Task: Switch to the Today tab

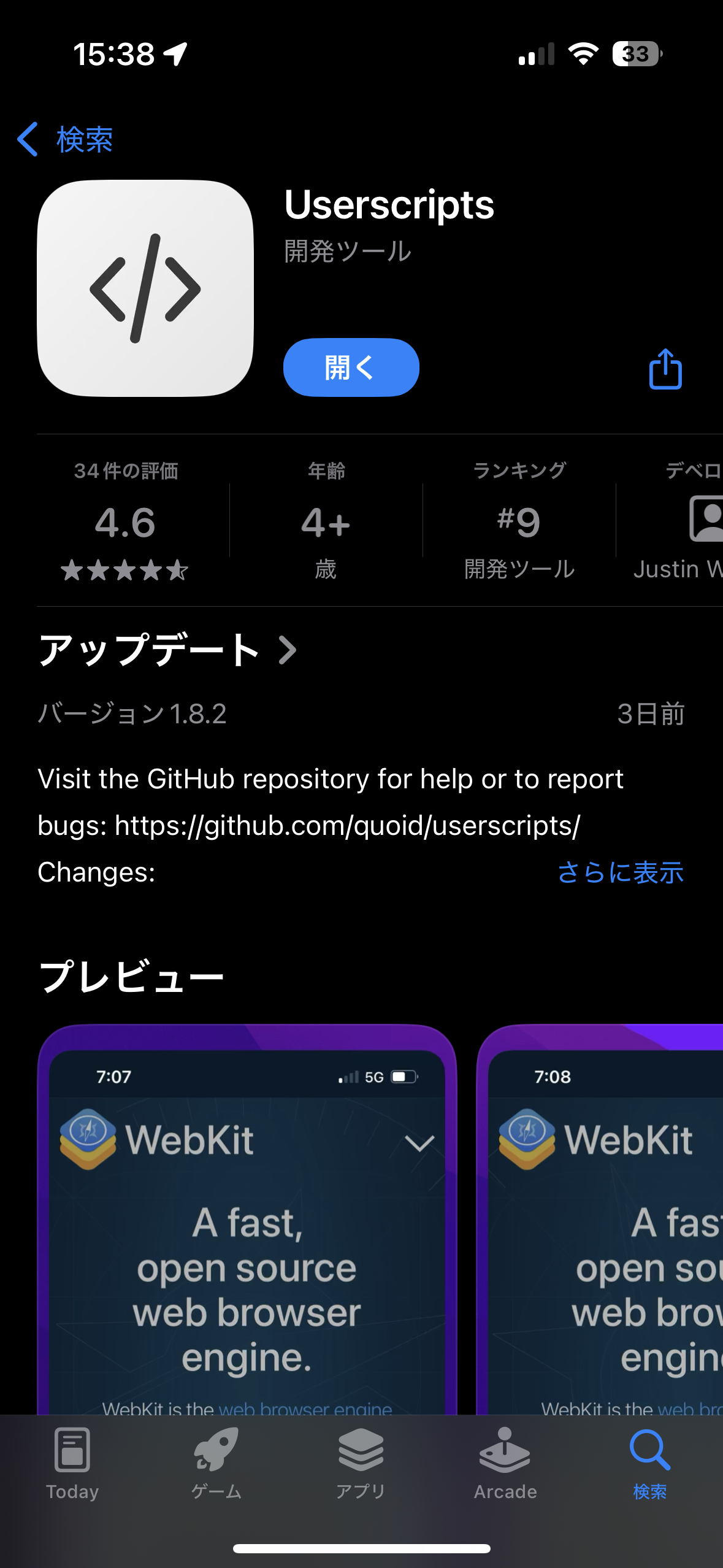Action: [x=72, y=1464]
